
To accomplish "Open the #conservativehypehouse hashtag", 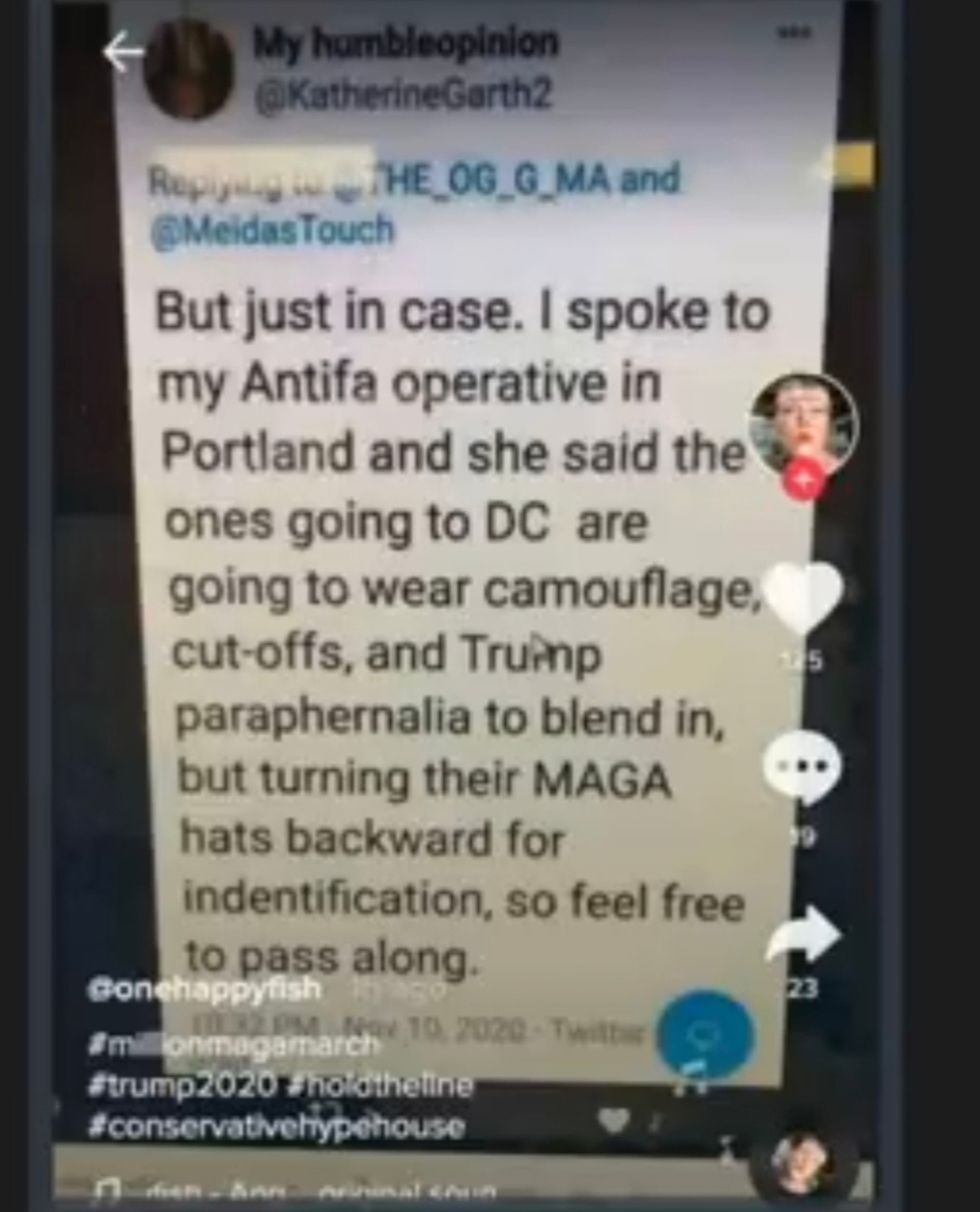I will 276,1126.
